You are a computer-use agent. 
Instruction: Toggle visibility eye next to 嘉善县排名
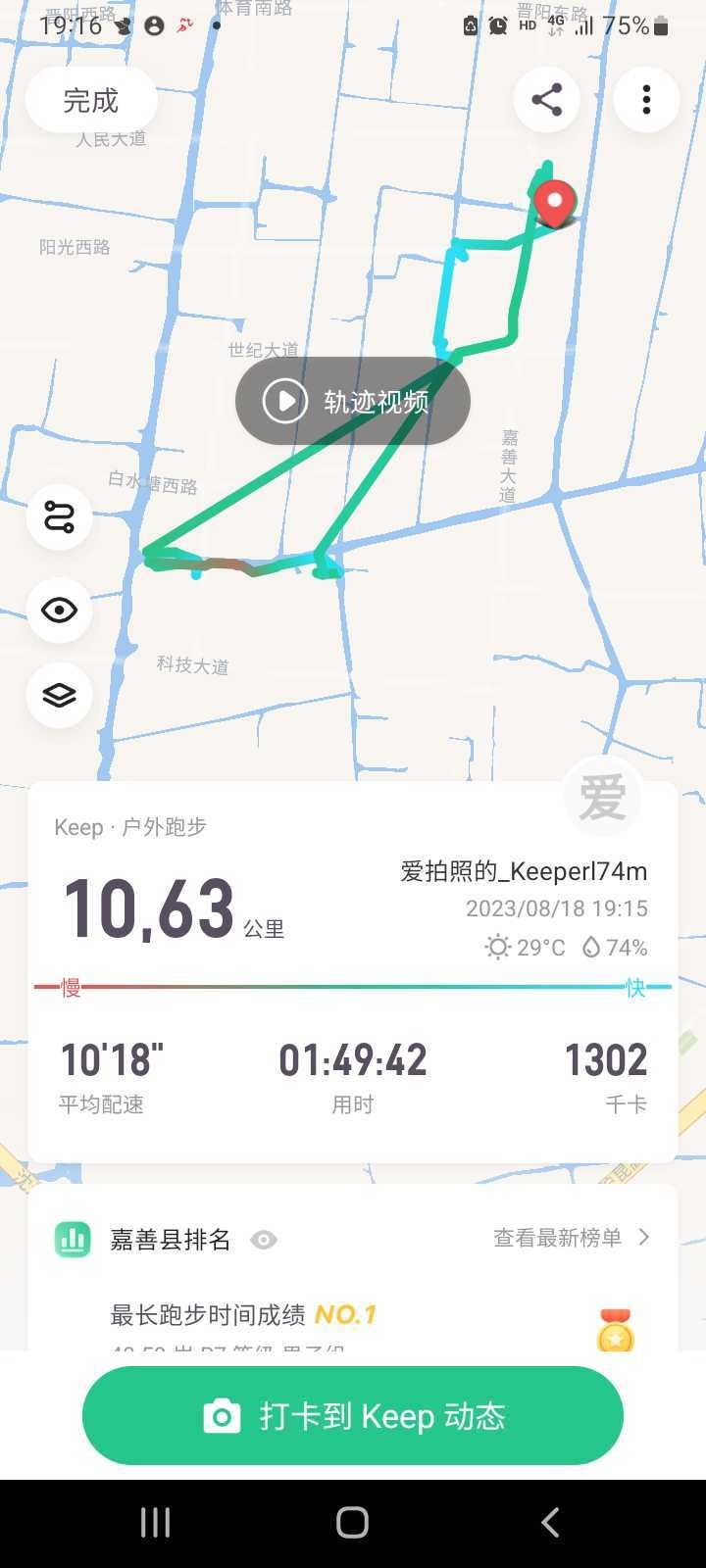coord(264,1241)
